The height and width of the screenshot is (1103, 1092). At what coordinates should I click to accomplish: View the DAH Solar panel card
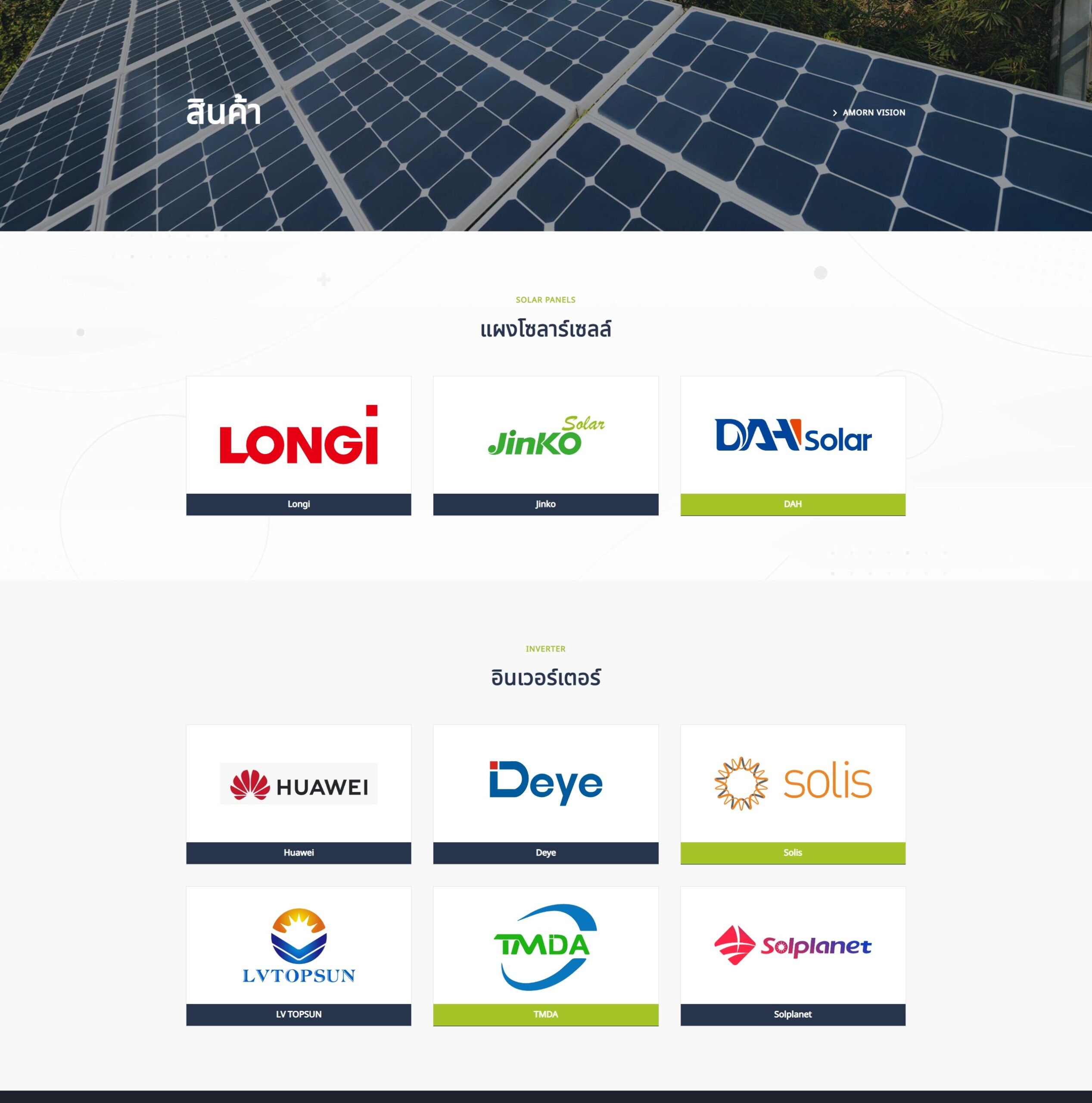[792, 446]
